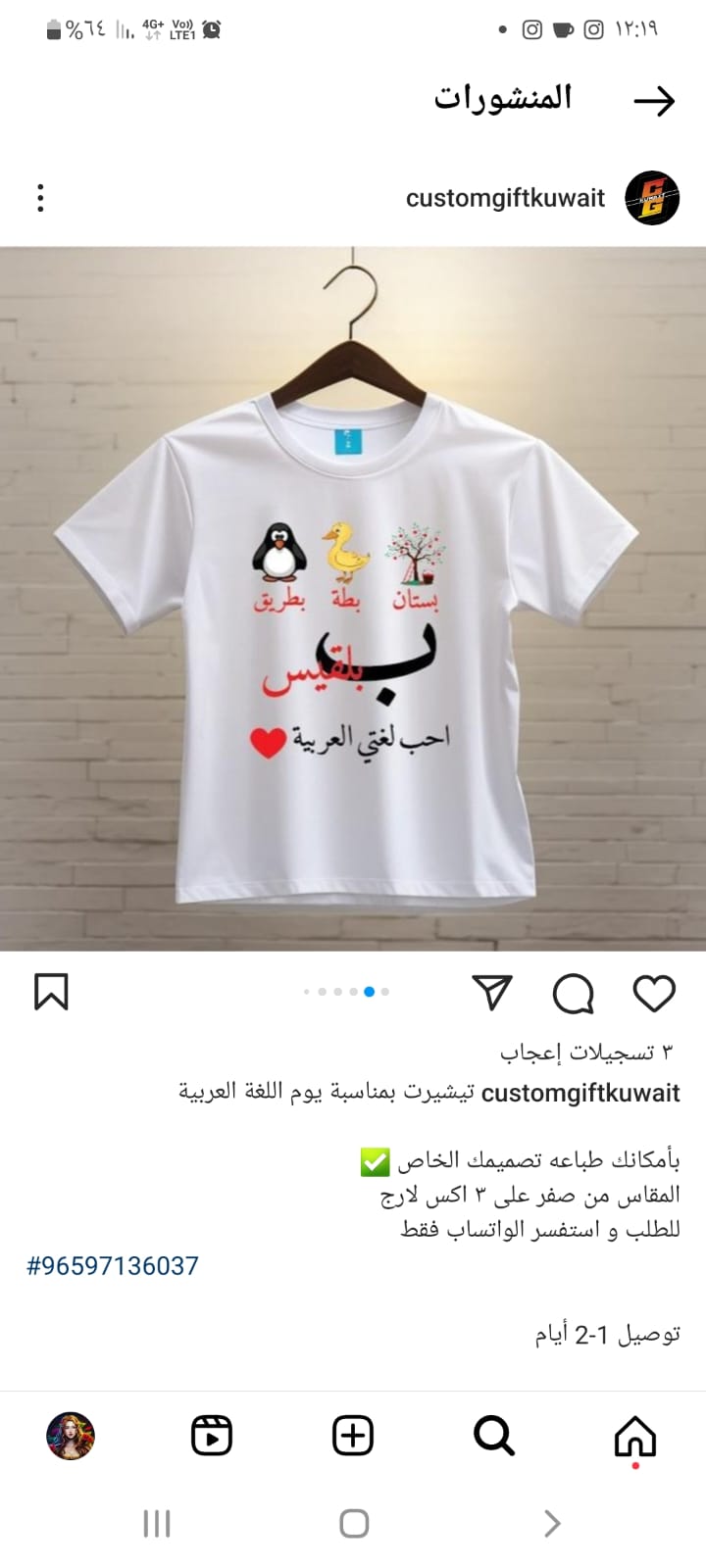
Task: Bookmark this t-shirt post
Action: [51, 992]
